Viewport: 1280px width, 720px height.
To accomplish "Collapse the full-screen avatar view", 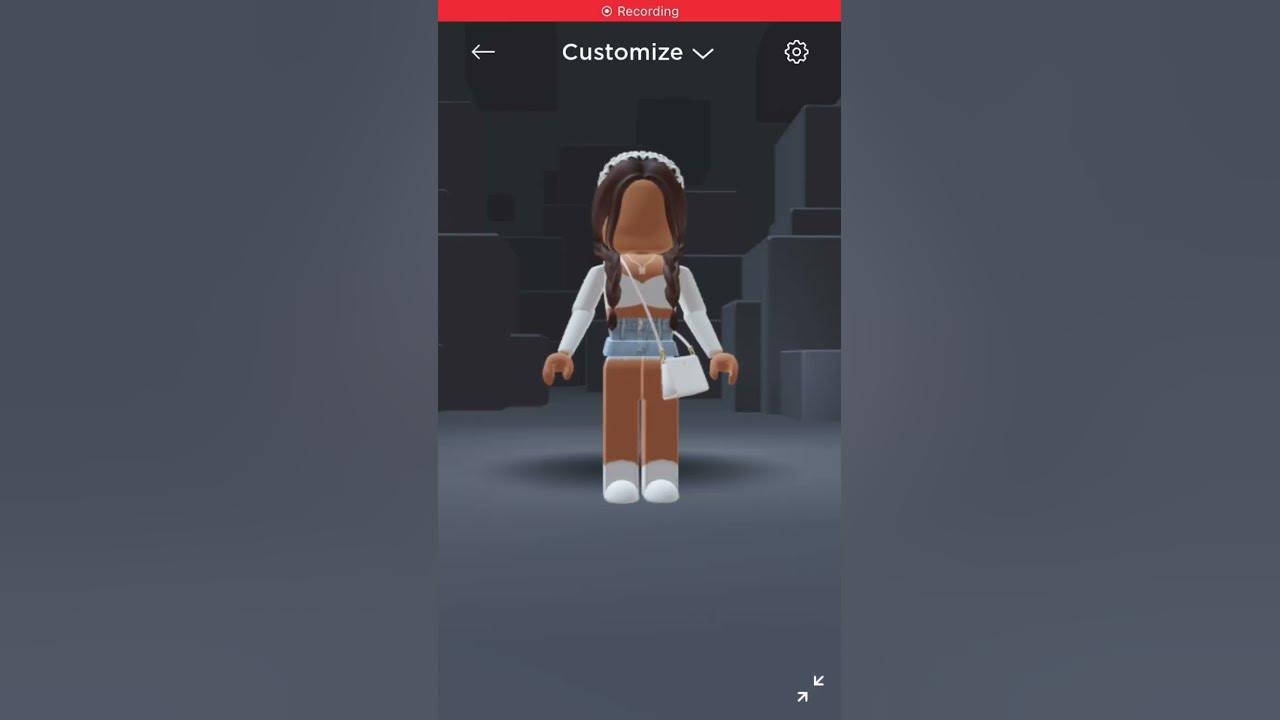I will [x=810, y=688].
